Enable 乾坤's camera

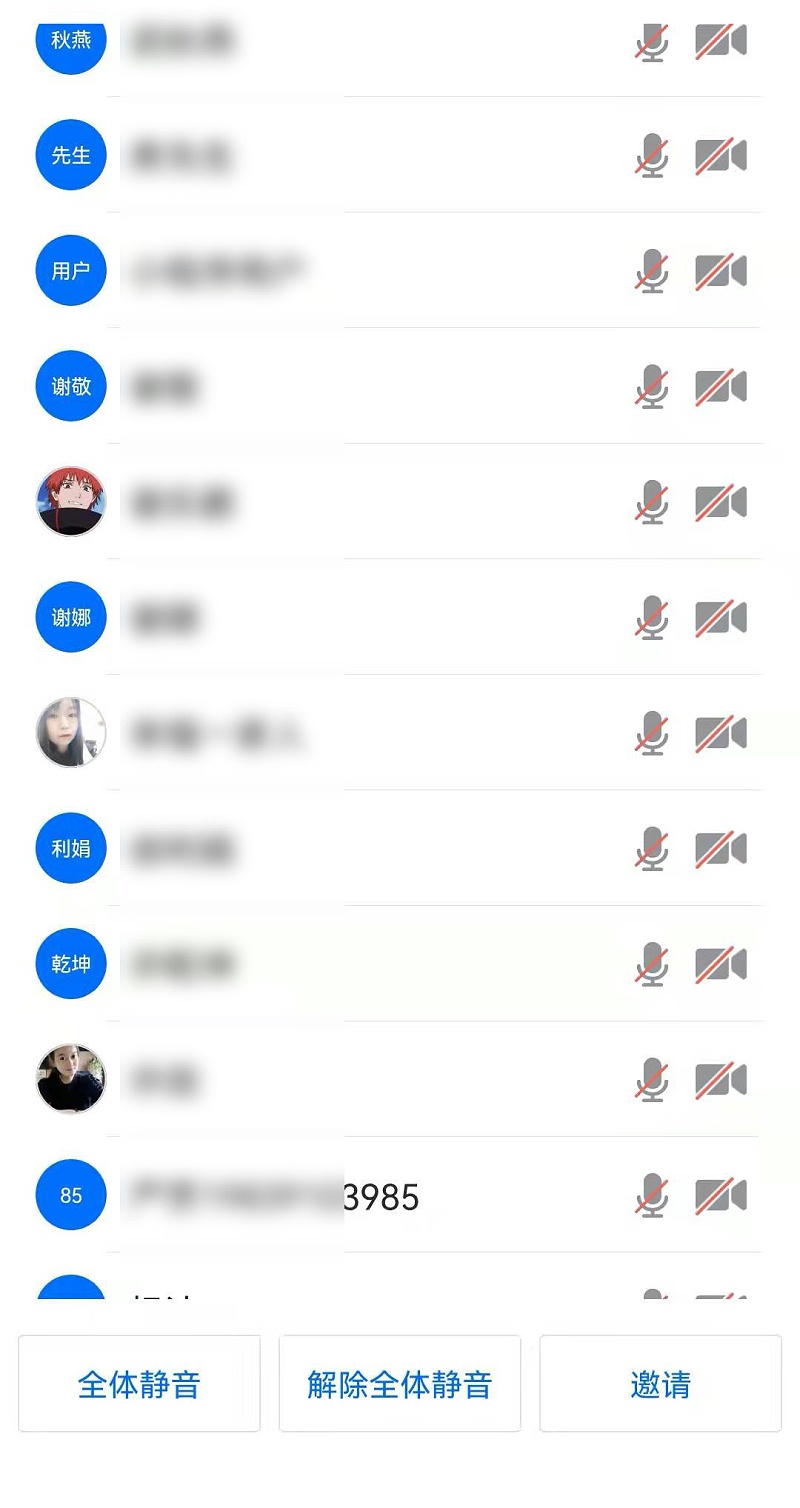coord(720,963)
